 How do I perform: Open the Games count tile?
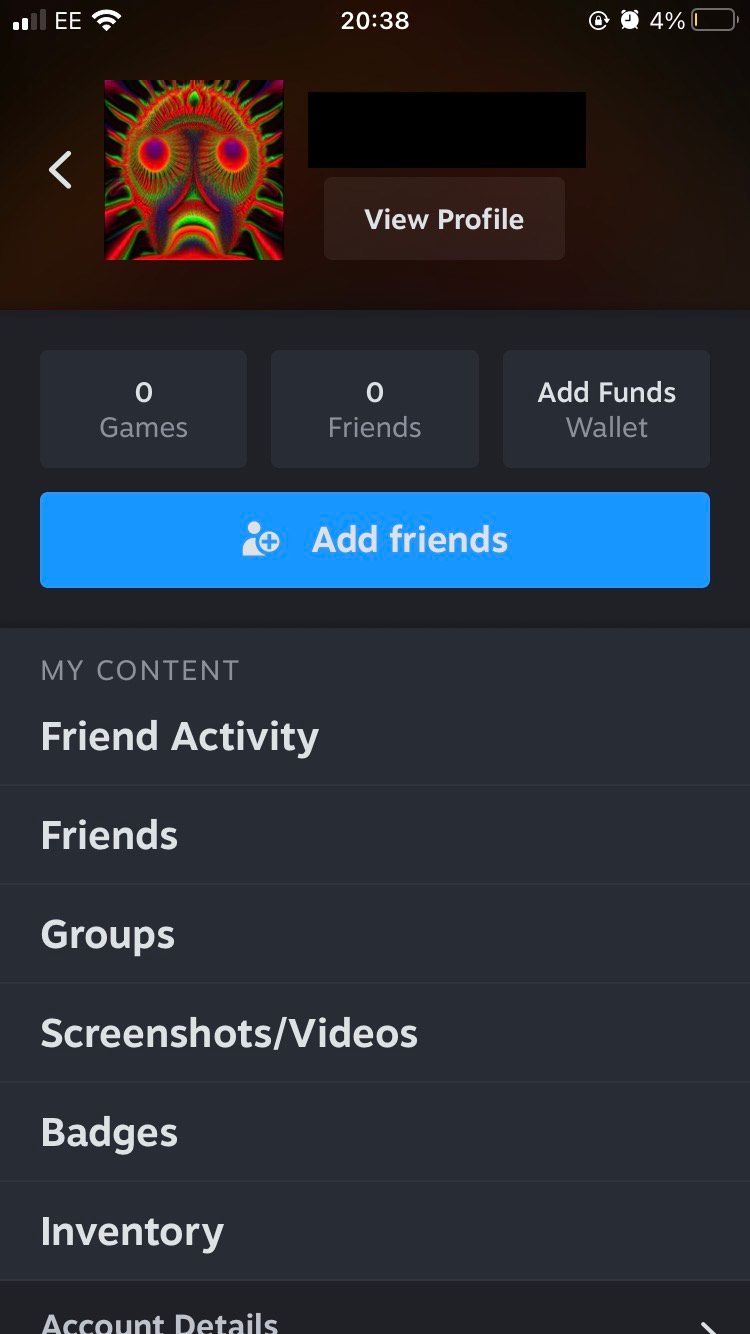pyautogui.click(x=143, y=409)
